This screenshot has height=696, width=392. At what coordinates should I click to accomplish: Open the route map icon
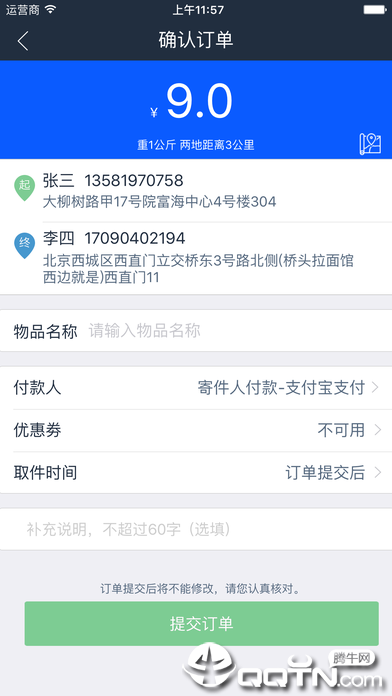point(370,144)
